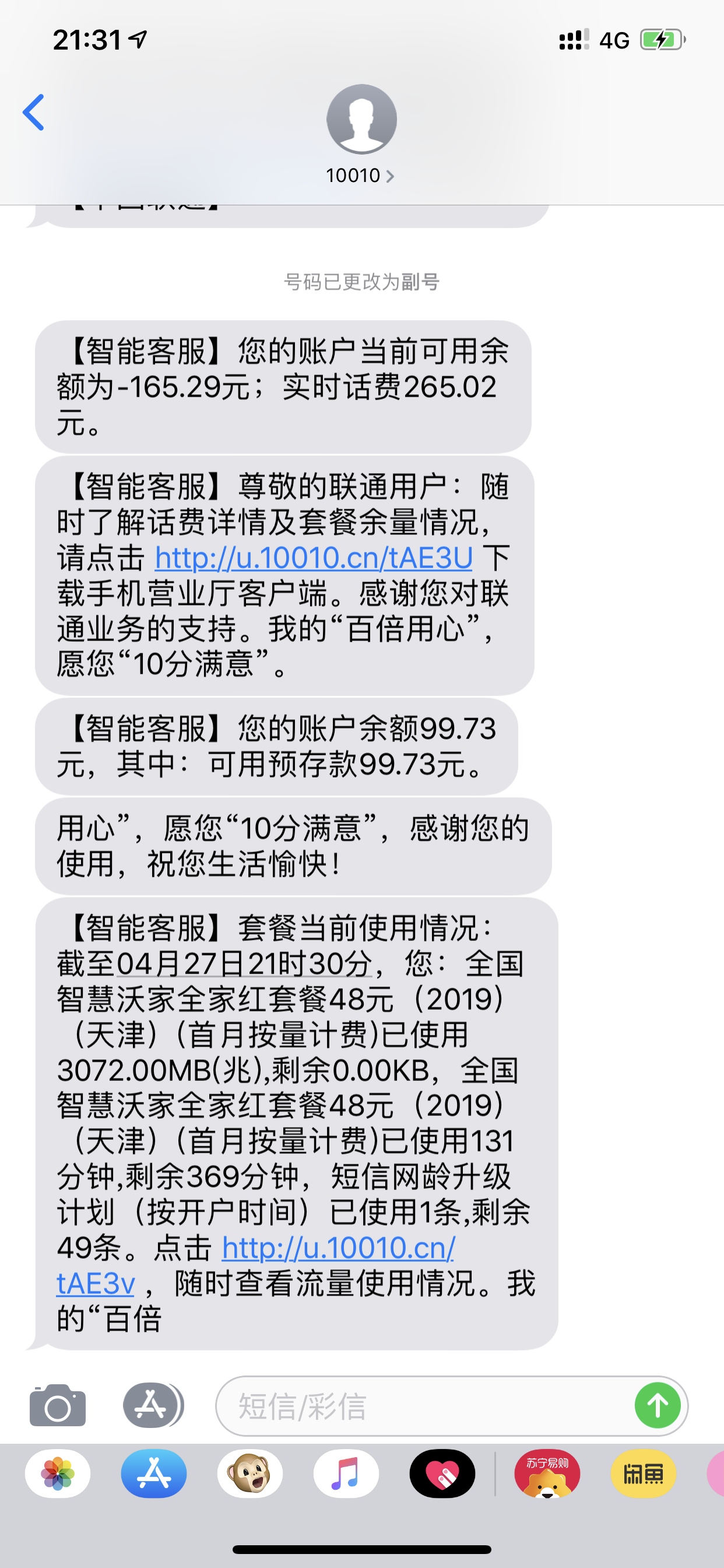724x1568 pixels.
Task: Open the Photos app in the drawer
Action: [58, 1473]
